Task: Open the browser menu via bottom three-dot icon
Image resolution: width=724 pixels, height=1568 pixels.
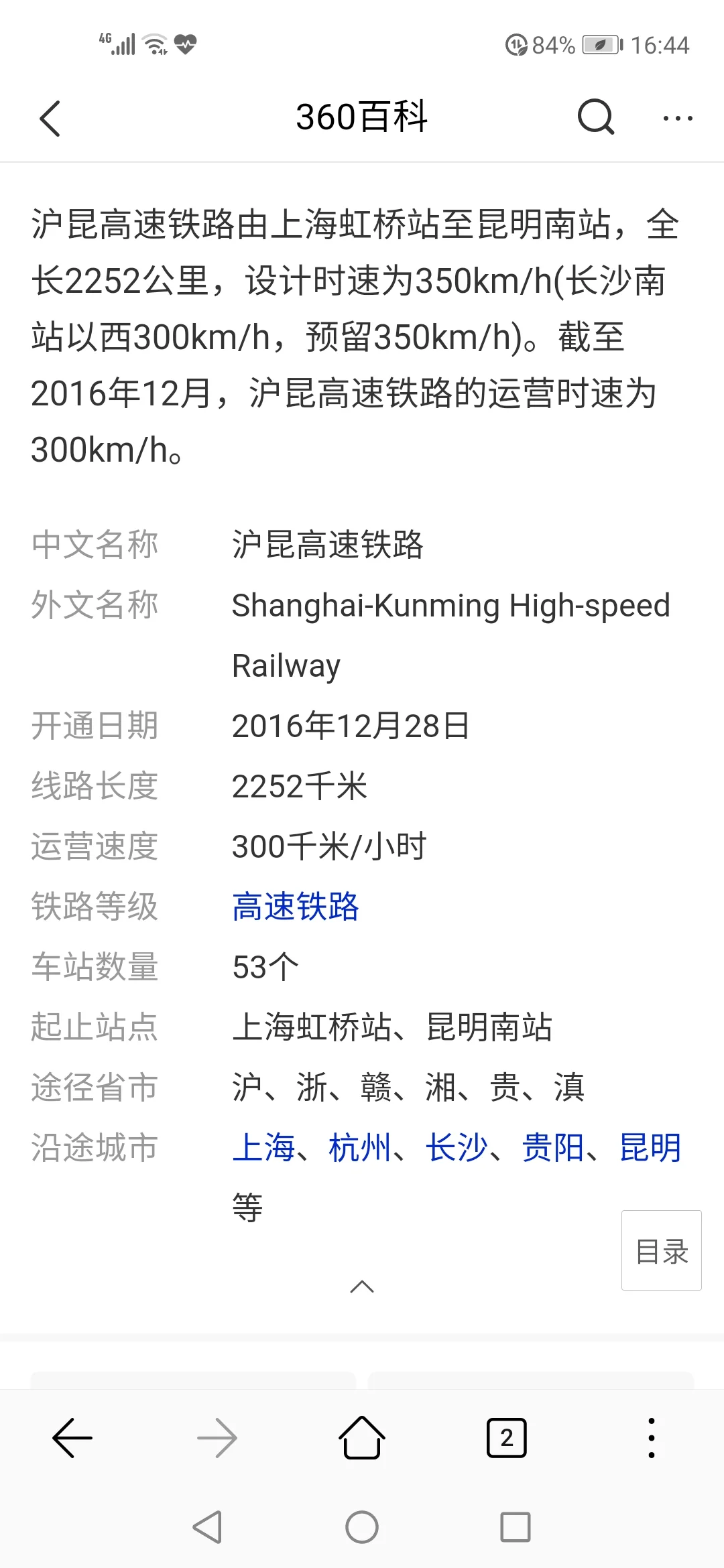Action: pyautogui.click(x=651, y=1437)
